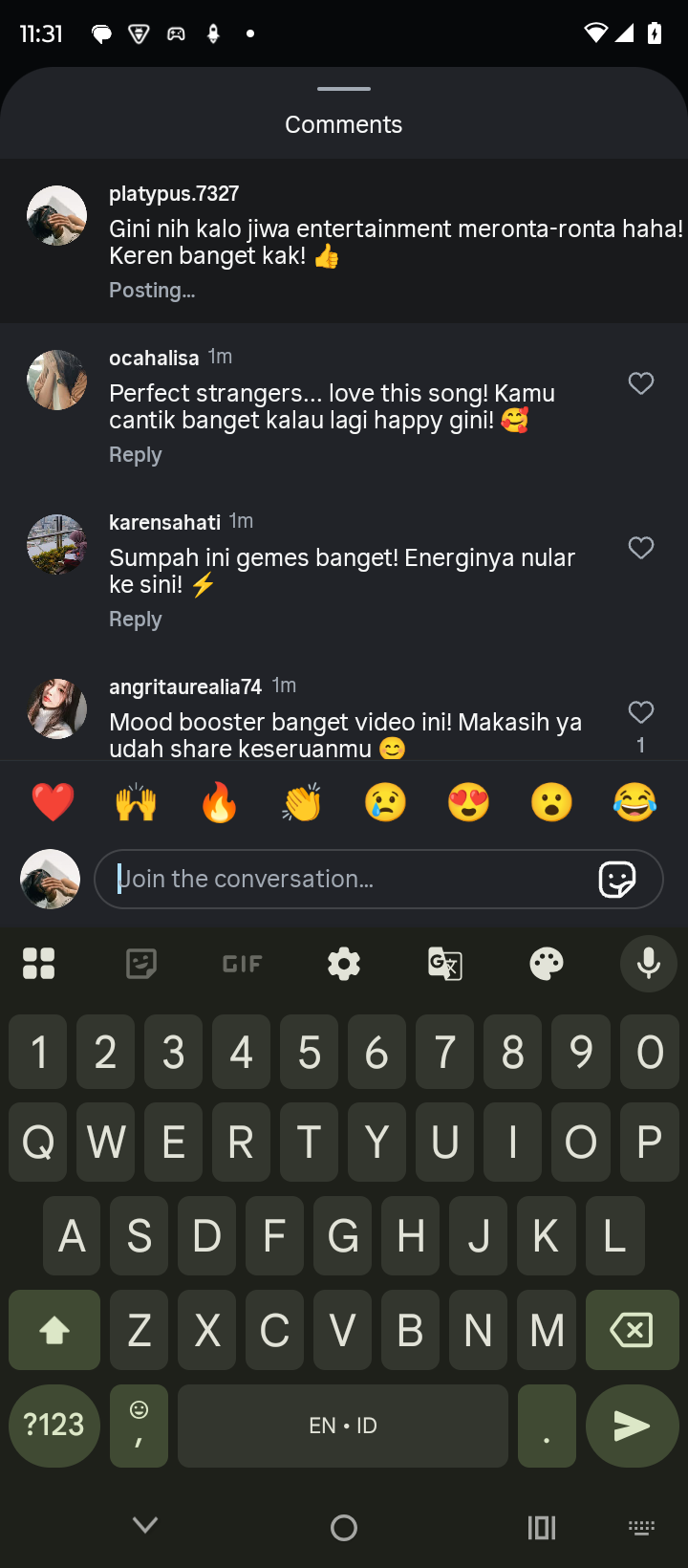Screen dimensions: 688x1568
Task: Open karensahati's profile picture
Action: 56,544
